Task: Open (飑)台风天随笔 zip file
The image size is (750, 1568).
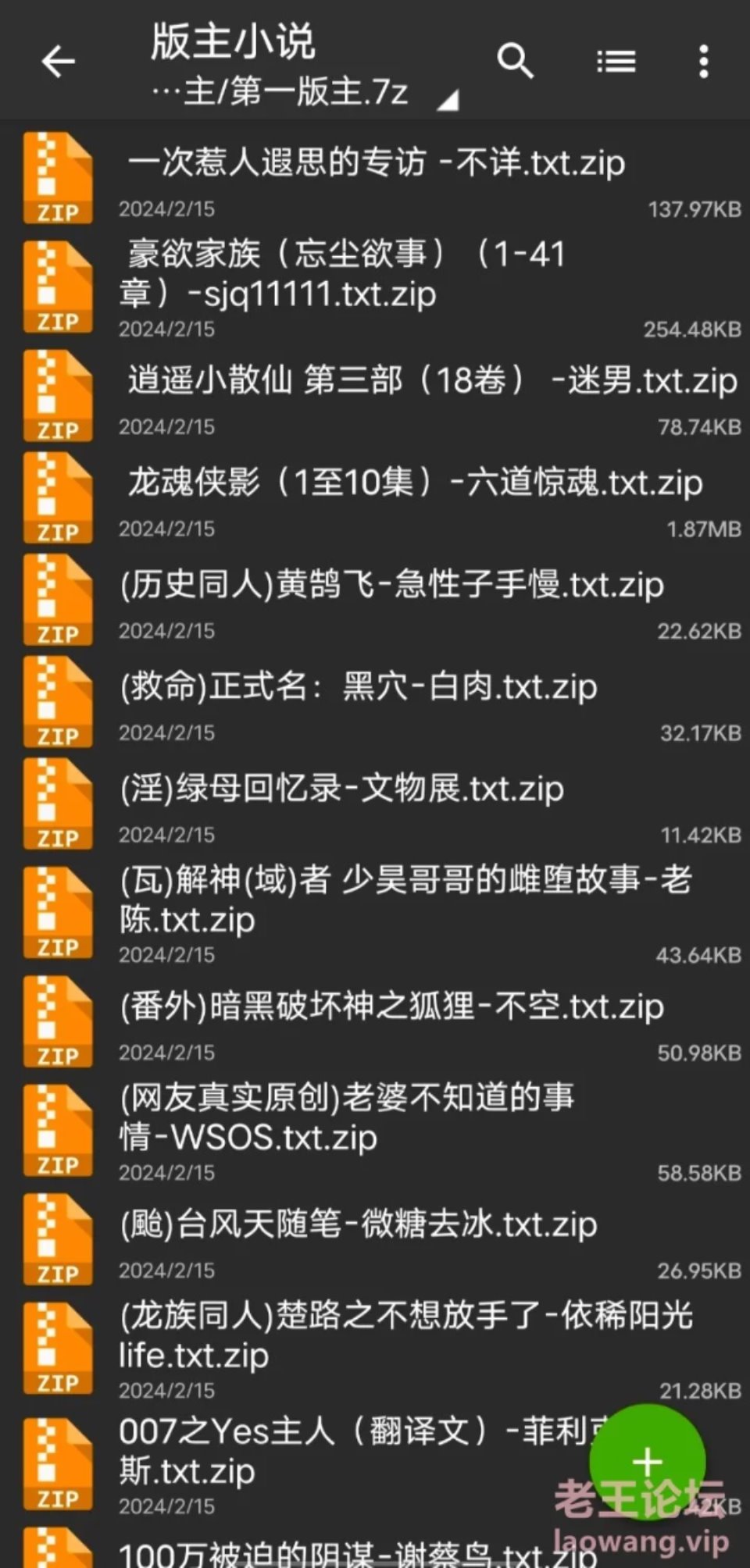Action: (x=375, y=1240)
